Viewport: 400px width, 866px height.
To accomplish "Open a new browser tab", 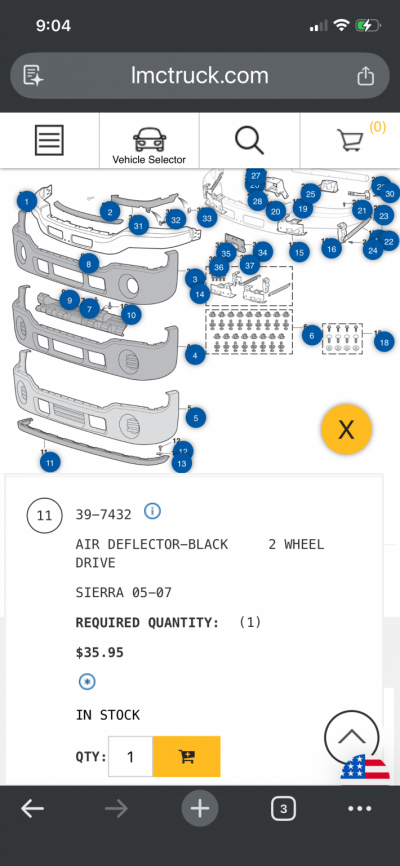I will coord(200,809).
